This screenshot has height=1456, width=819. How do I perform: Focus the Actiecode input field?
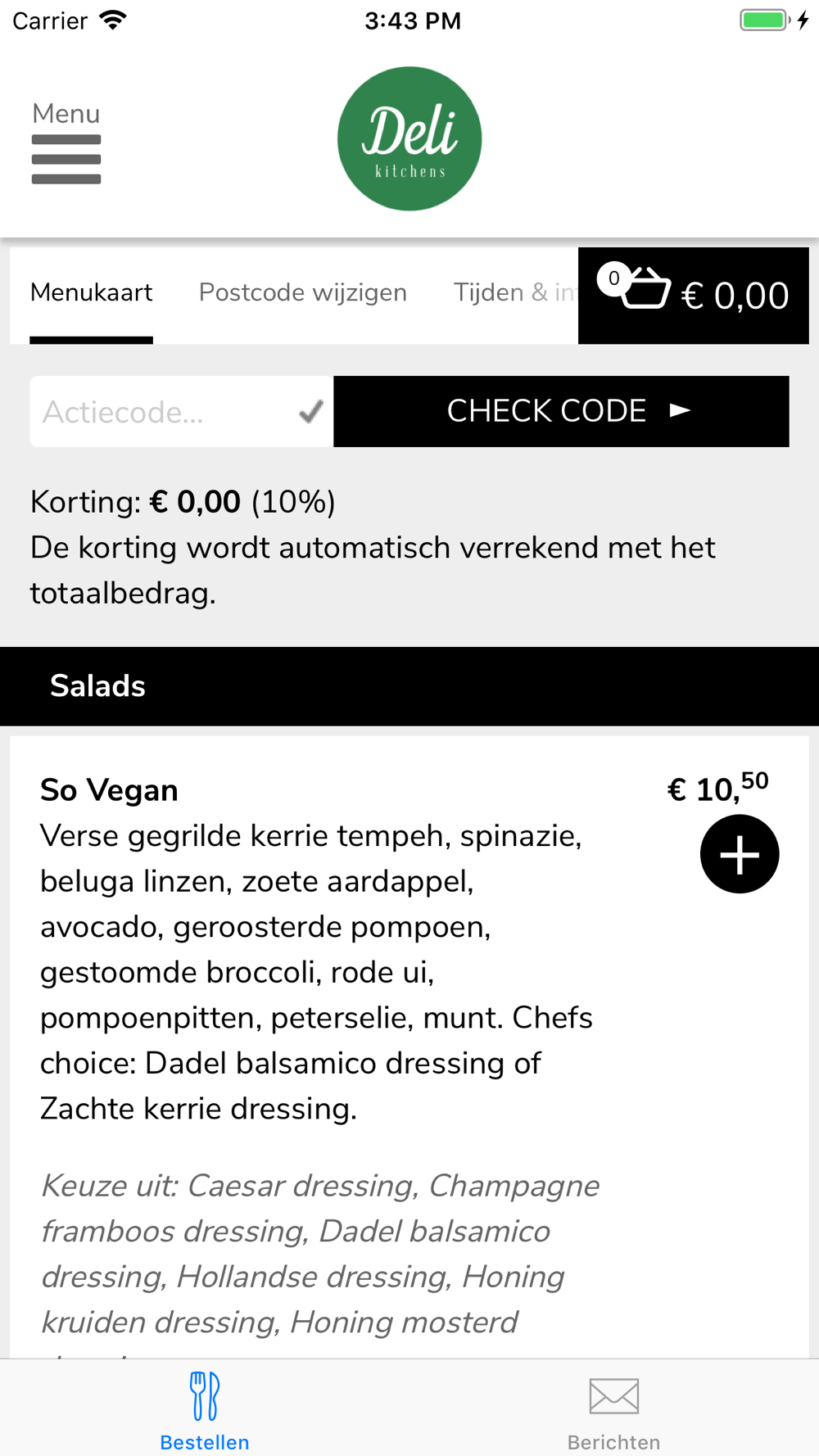tap(181, 412)
